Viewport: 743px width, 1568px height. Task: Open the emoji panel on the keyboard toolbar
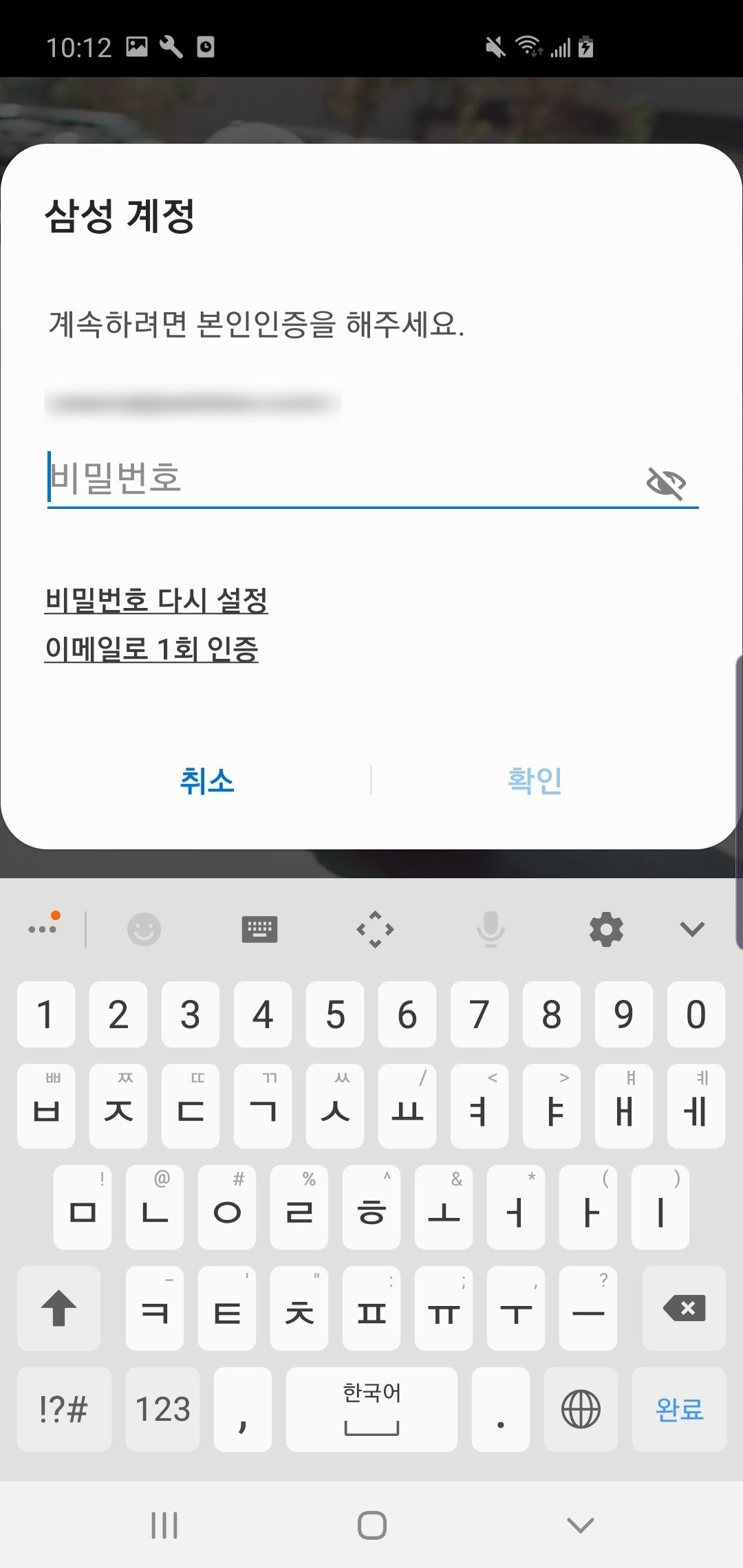(x=144, y=928)
